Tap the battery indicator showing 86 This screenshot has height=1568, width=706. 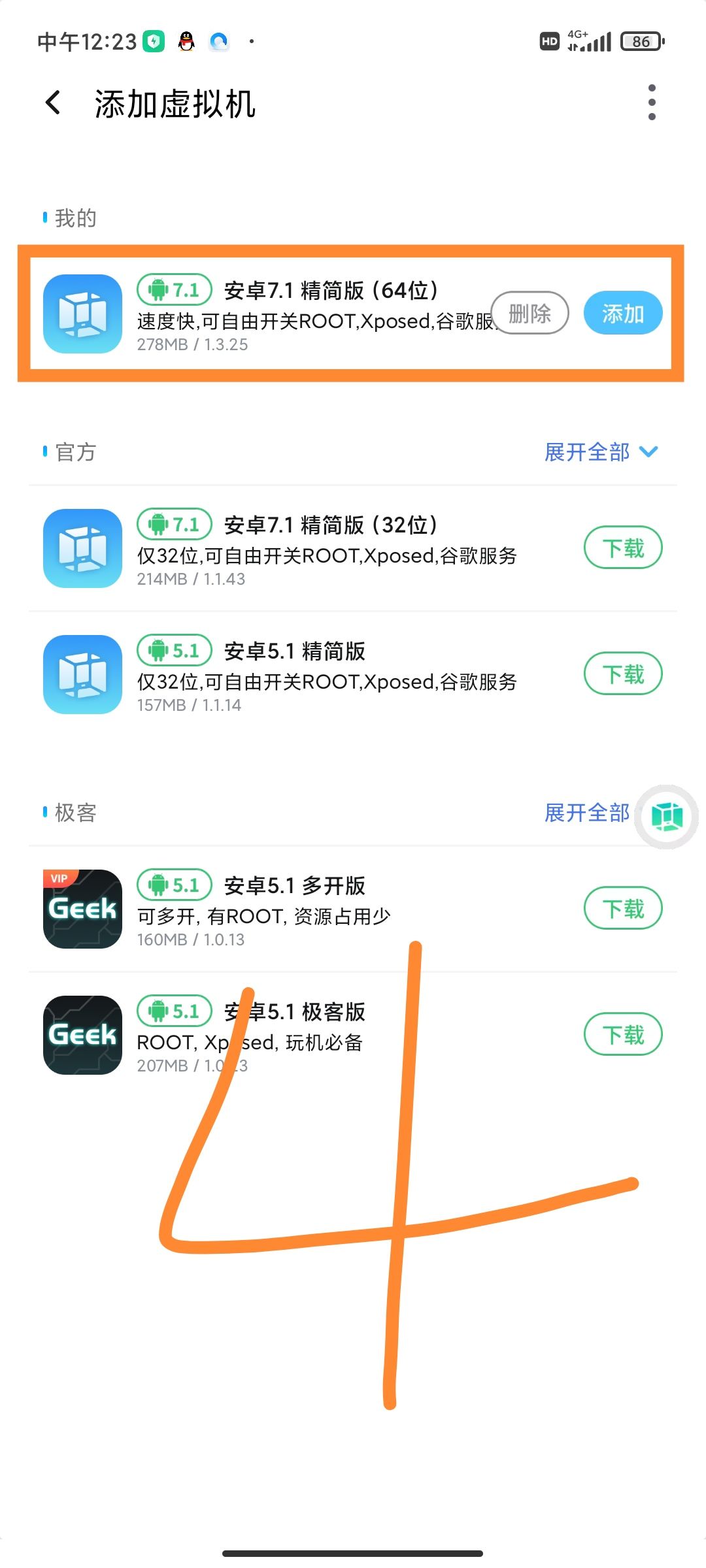pos(640,41)
